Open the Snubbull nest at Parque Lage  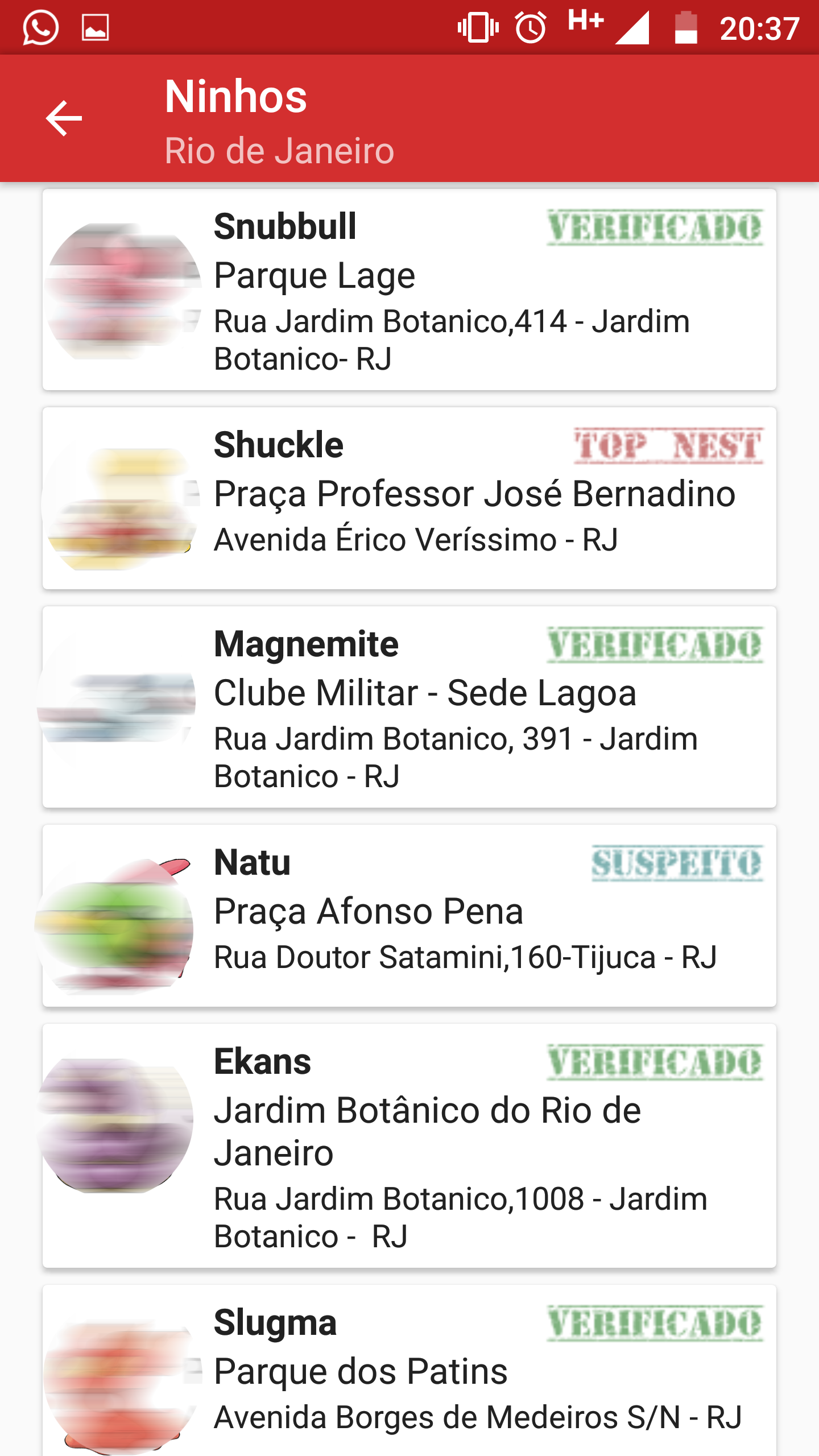tap(409, 290)
